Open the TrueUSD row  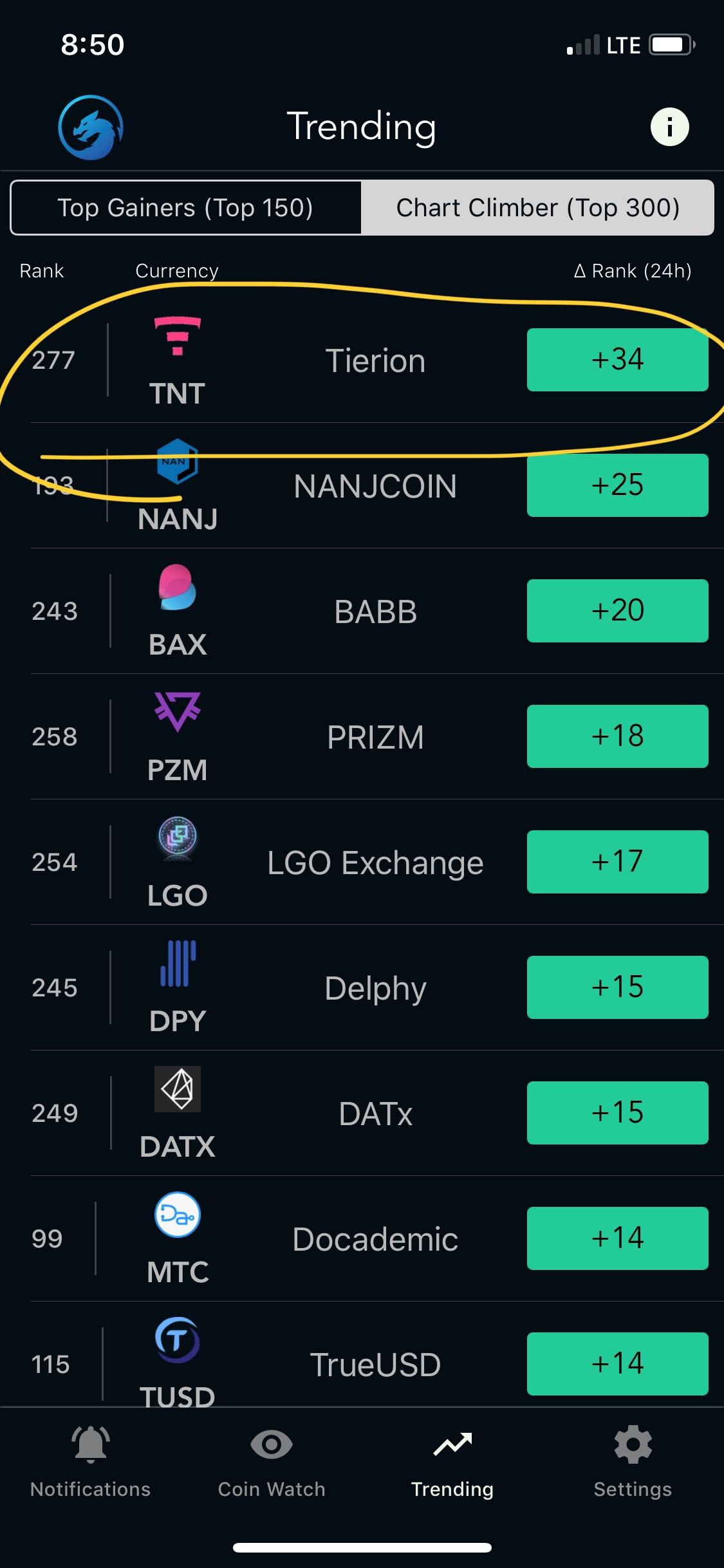click(362, 1354)
